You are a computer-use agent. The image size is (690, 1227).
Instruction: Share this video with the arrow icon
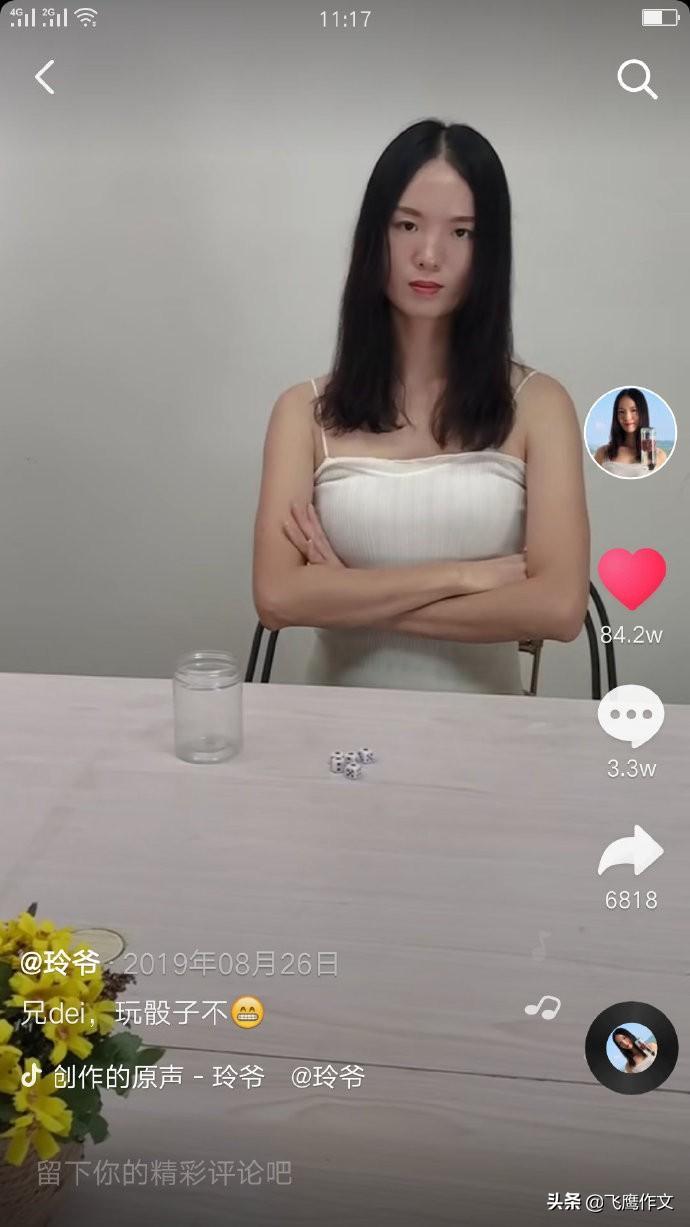coord(631,852)
